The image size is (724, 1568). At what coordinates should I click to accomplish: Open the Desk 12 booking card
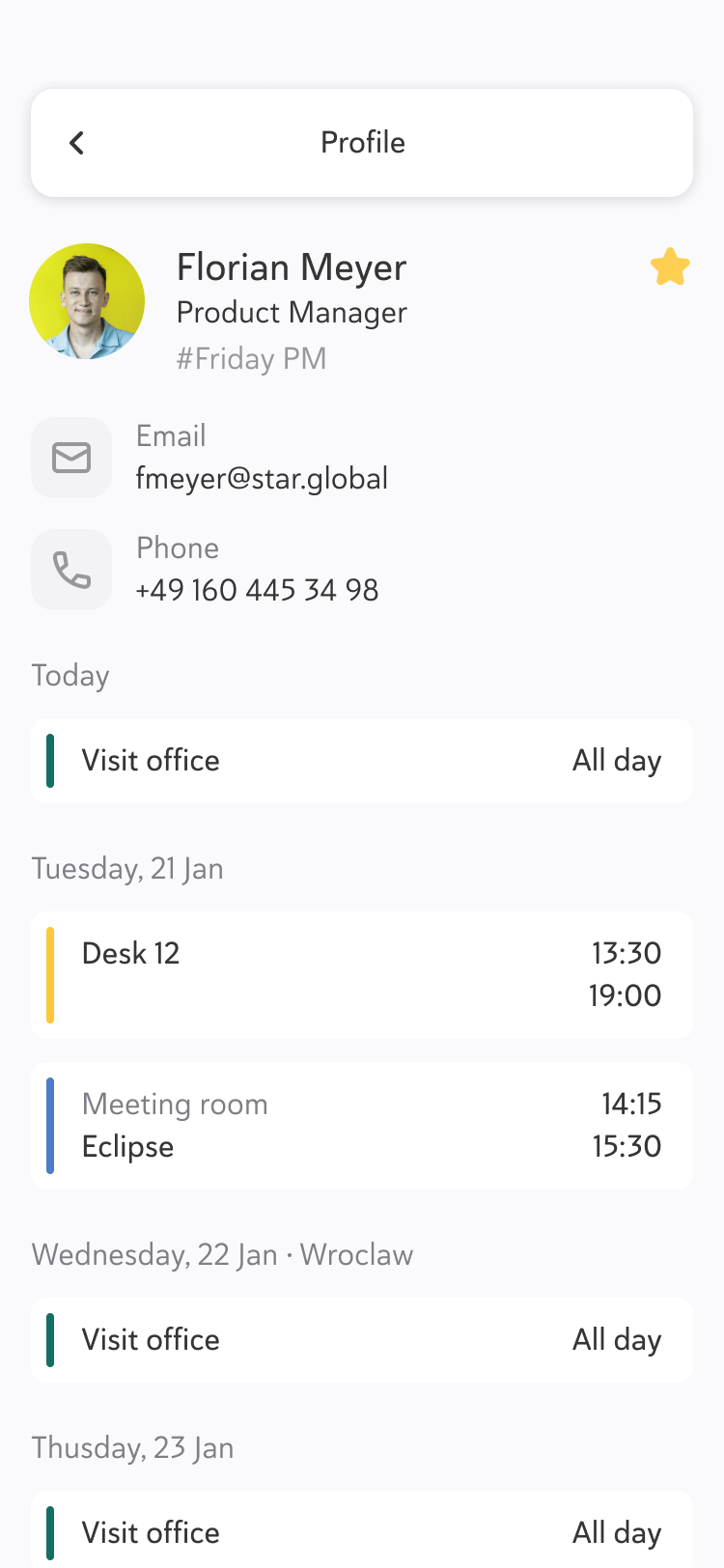362,975
